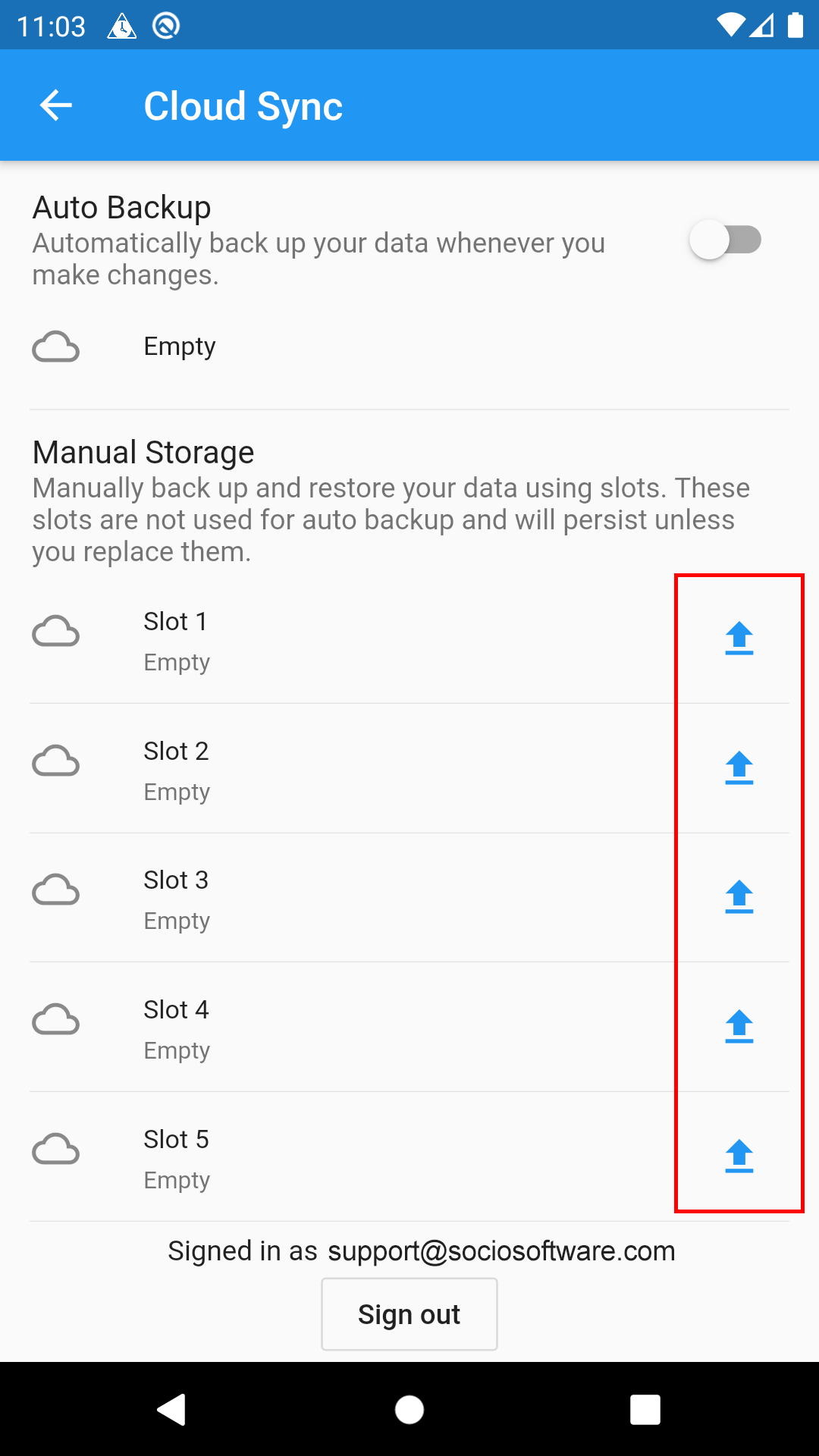This screenshot has height=1456, width=819.
Task: Upload backup to Slot 3
Action: [x=739, y=896]
